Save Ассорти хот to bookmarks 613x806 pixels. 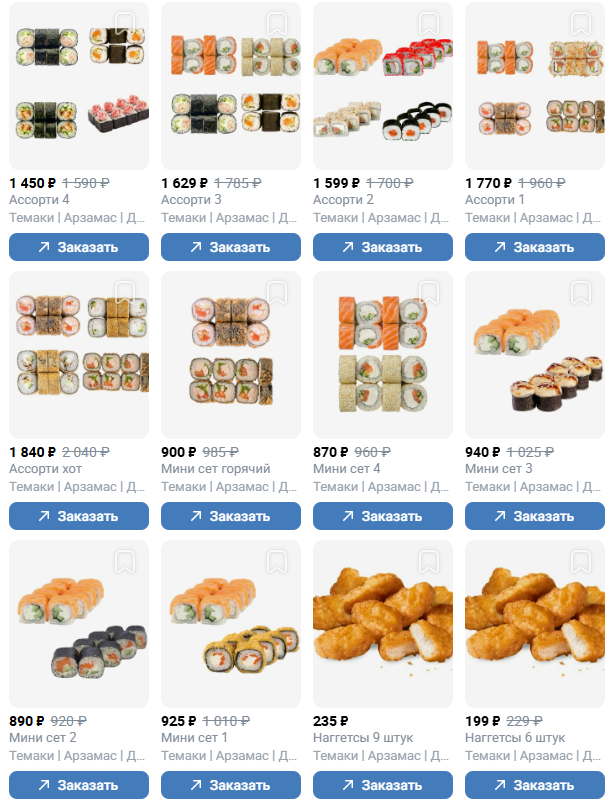[x=125, y=292]
